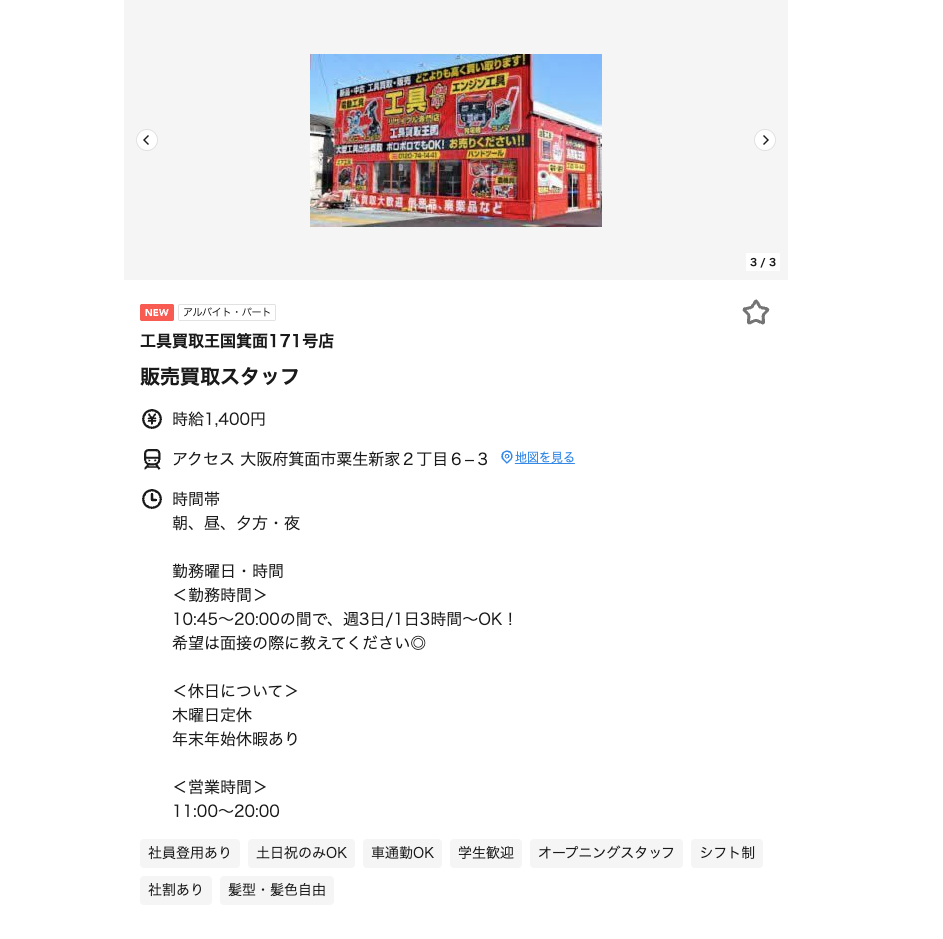Select the オープニングスタッフ tag

606,853
